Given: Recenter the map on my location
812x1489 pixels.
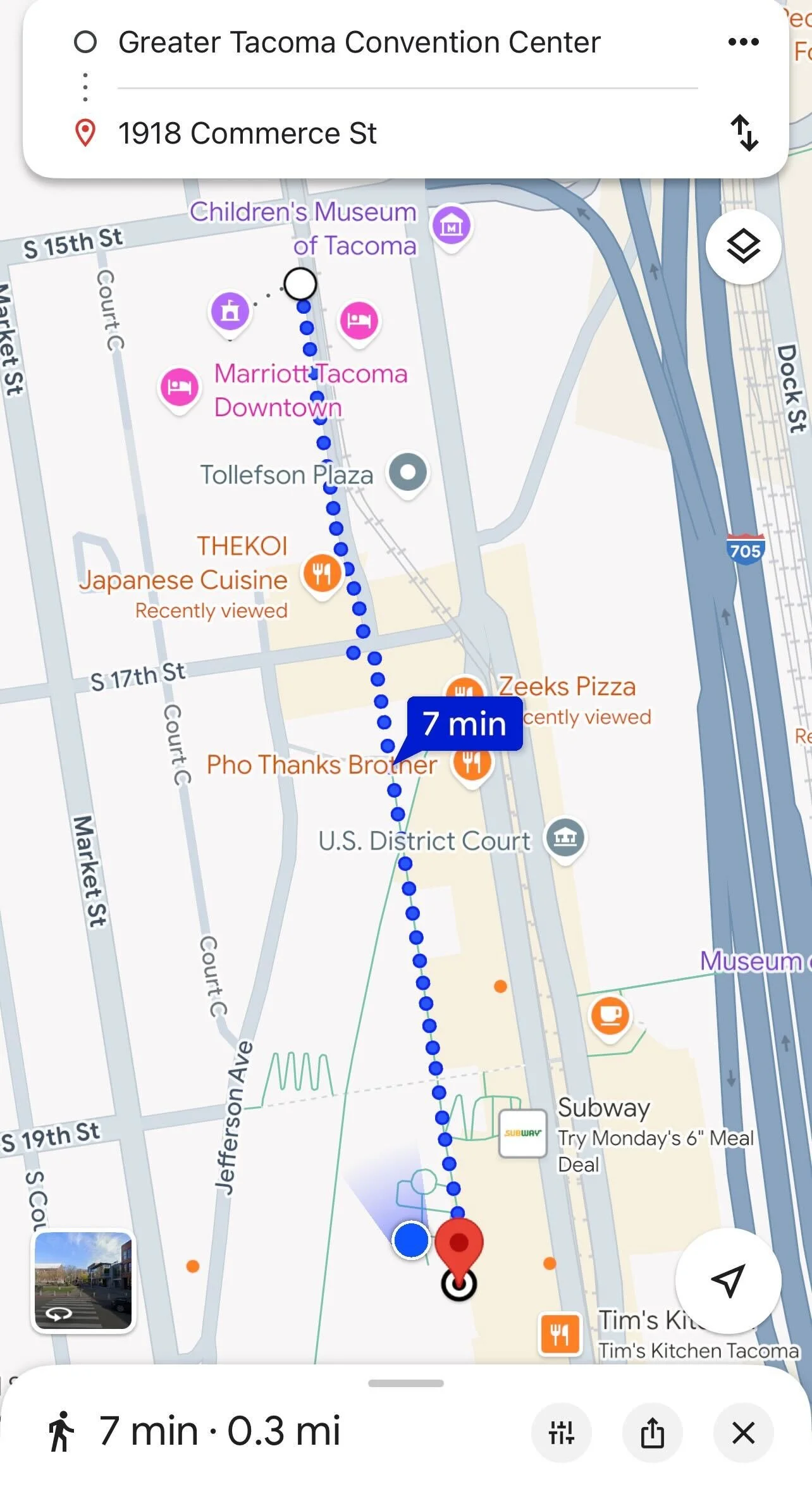Looking at the screenshot, I should [x=727, y=1280].
